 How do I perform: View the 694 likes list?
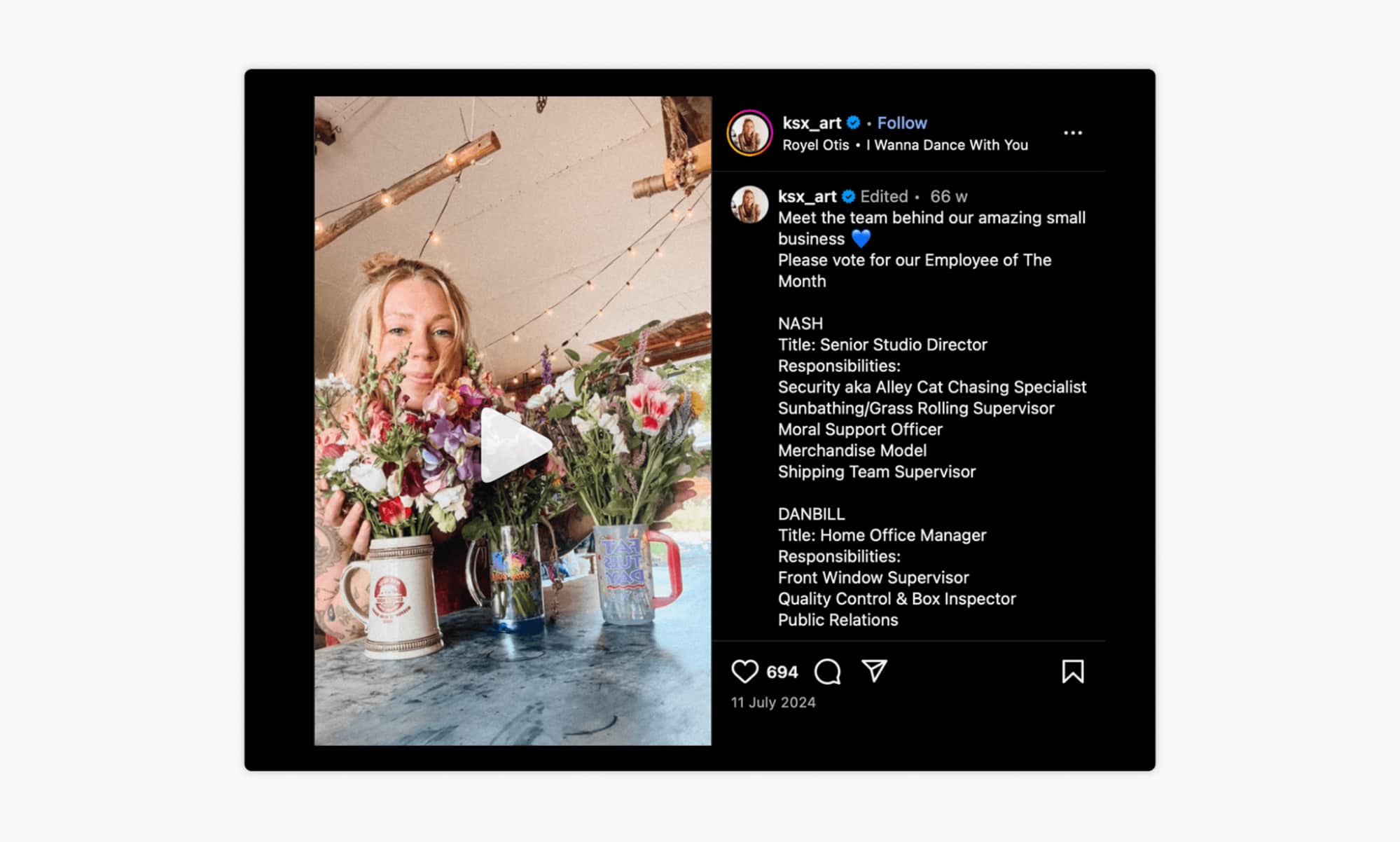(782, 672)
